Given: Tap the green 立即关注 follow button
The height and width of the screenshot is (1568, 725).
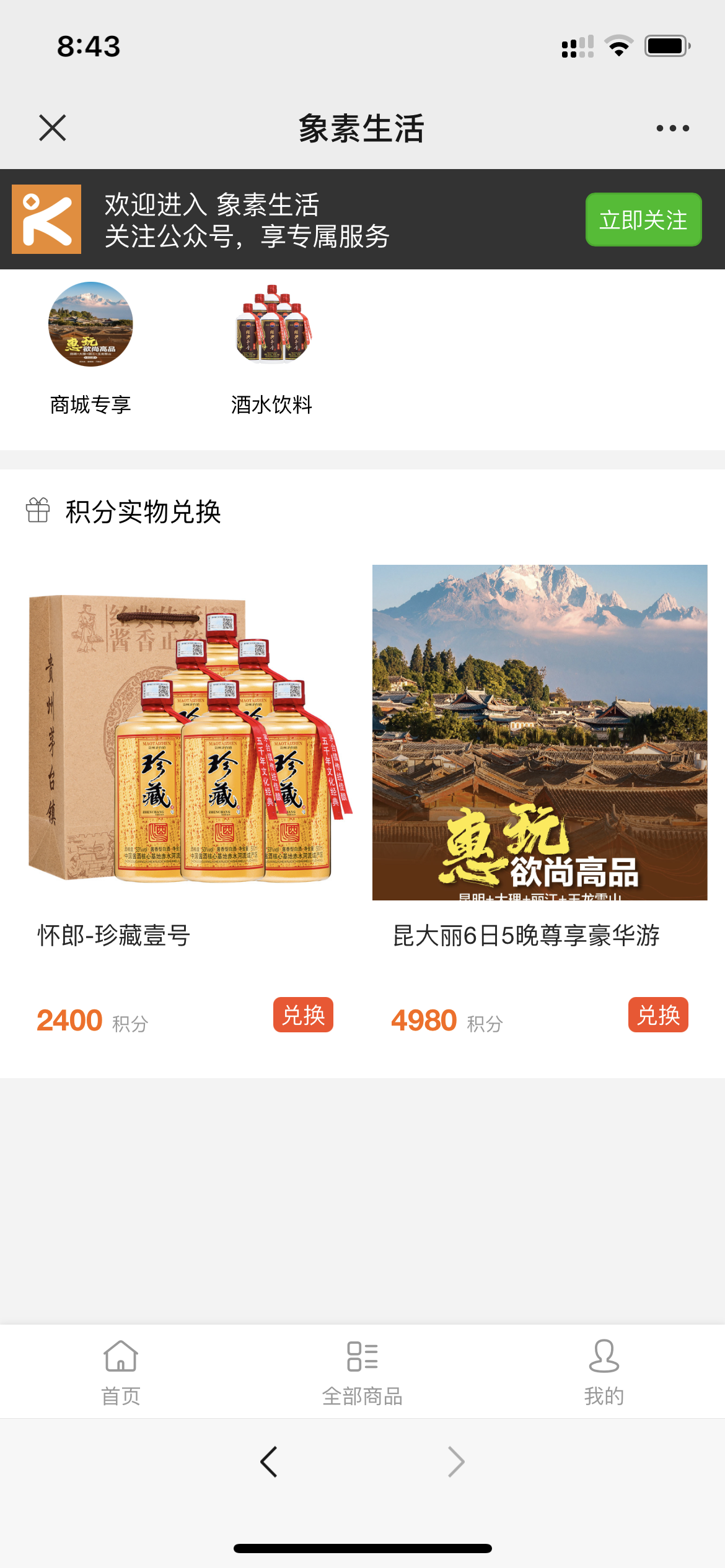Looking at the screenshot, I should click(x=643, y=220).
